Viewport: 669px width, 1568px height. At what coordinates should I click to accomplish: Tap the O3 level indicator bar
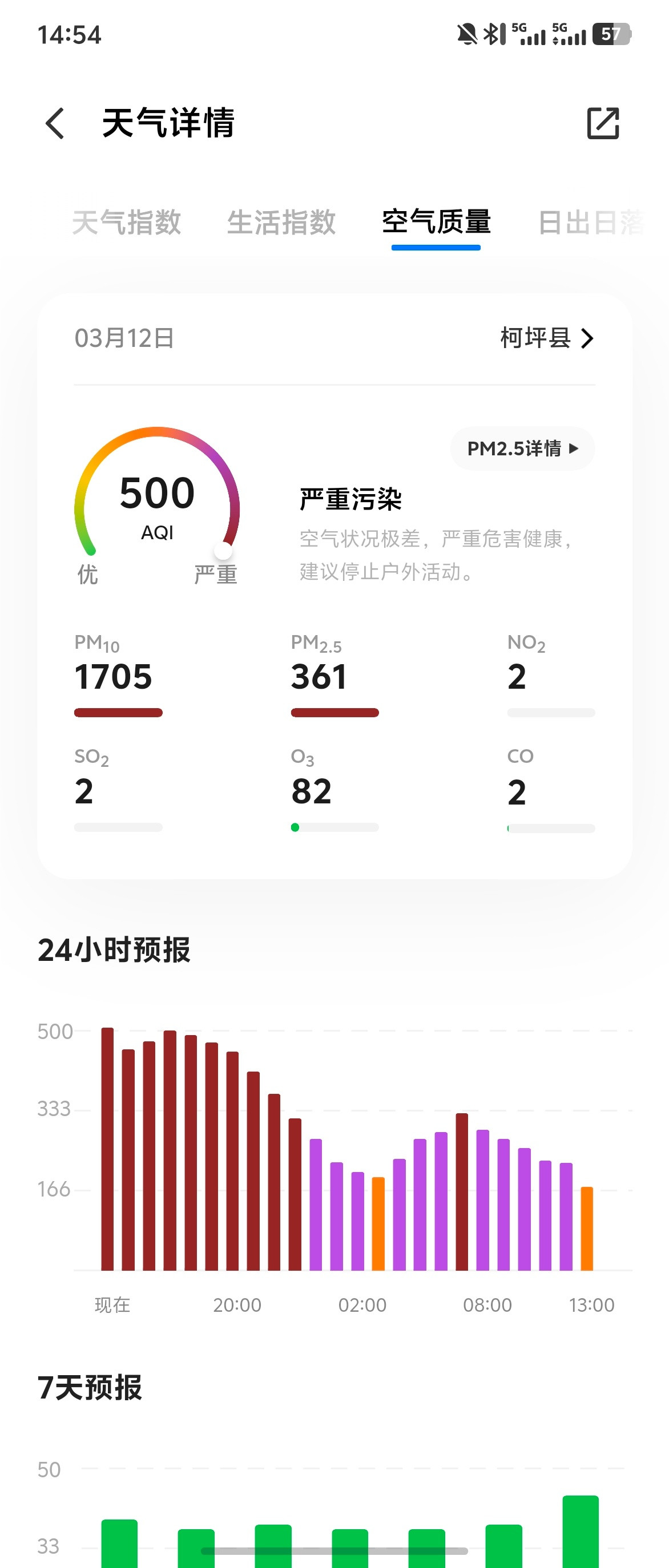click(334, 827)
